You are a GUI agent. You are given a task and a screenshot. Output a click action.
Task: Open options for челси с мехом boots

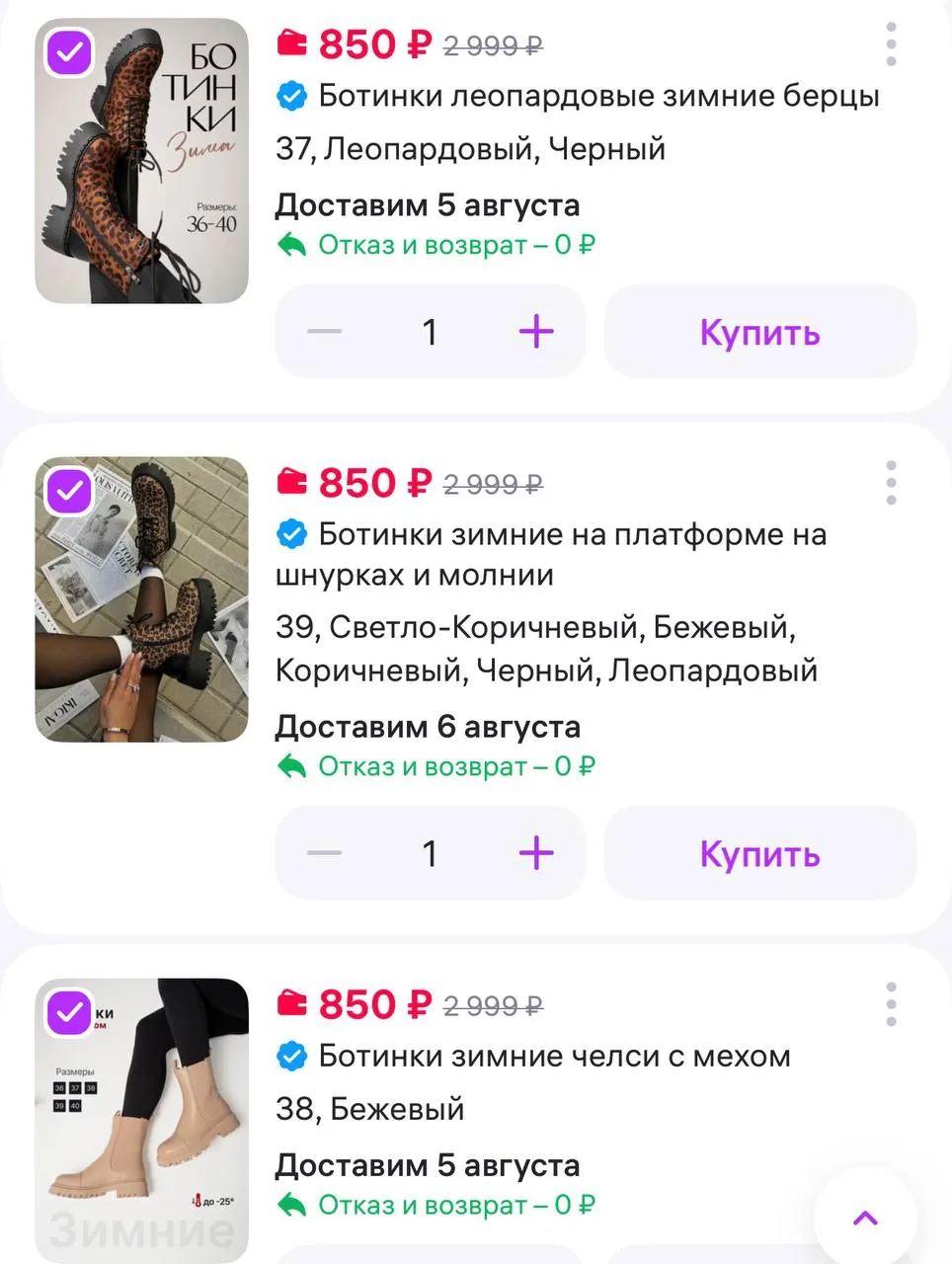(x=891, y=1004)
